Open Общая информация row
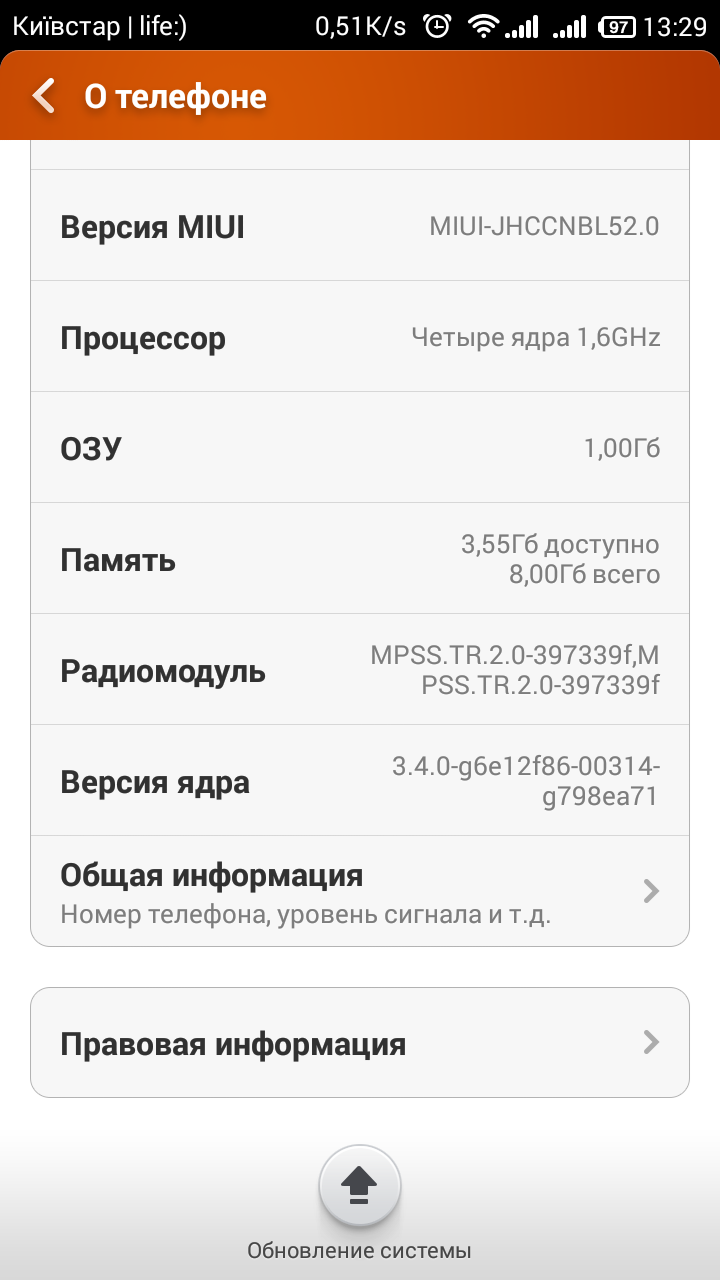 click(360, 890)
